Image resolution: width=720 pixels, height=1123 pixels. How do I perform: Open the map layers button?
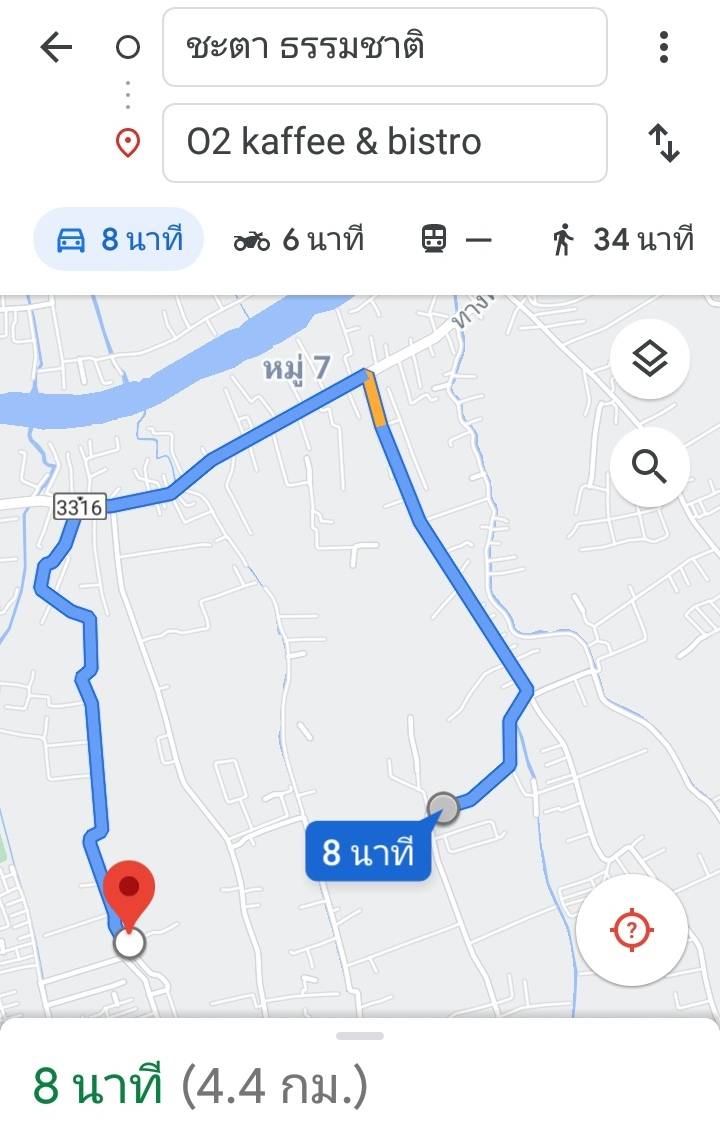650,358
